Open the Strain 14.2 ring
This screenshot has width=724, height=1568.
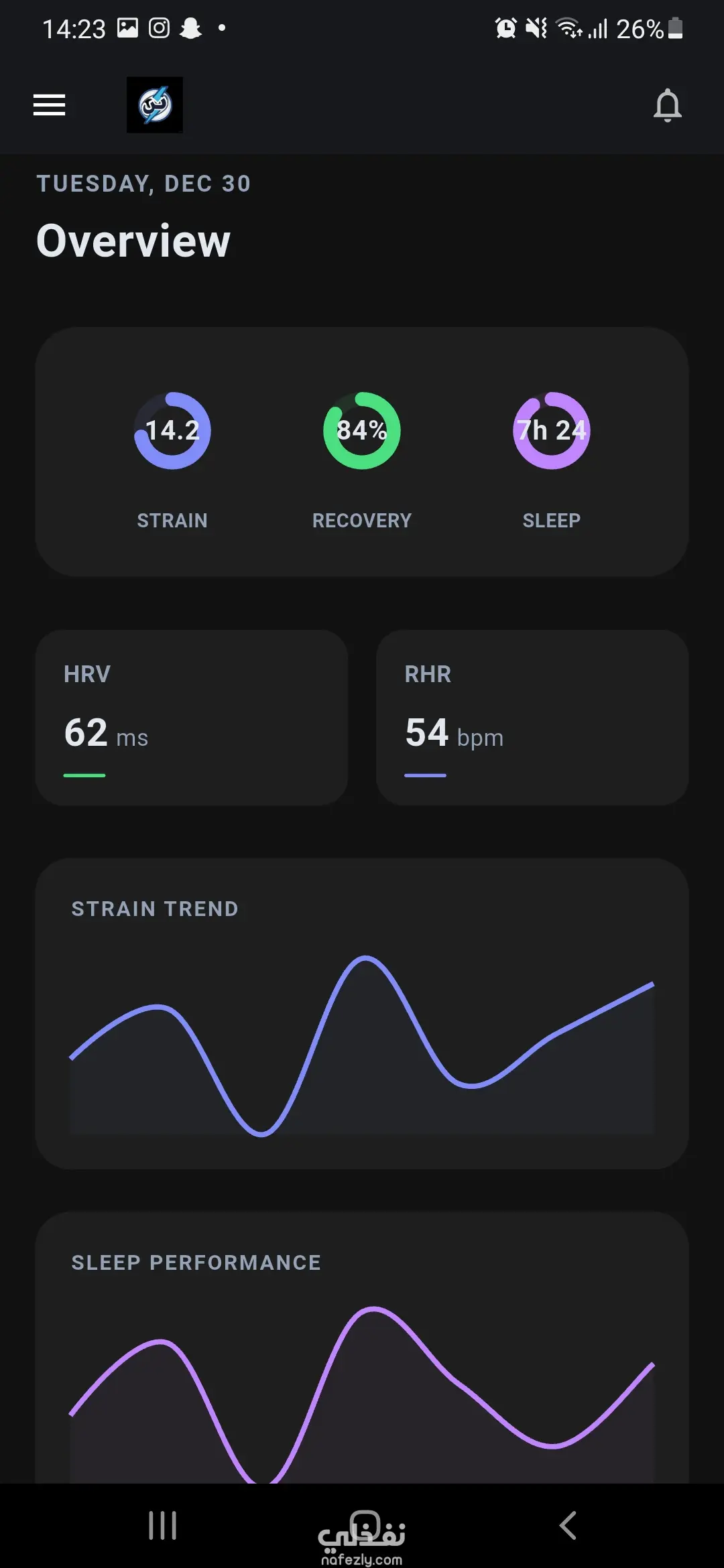point(172,431)
